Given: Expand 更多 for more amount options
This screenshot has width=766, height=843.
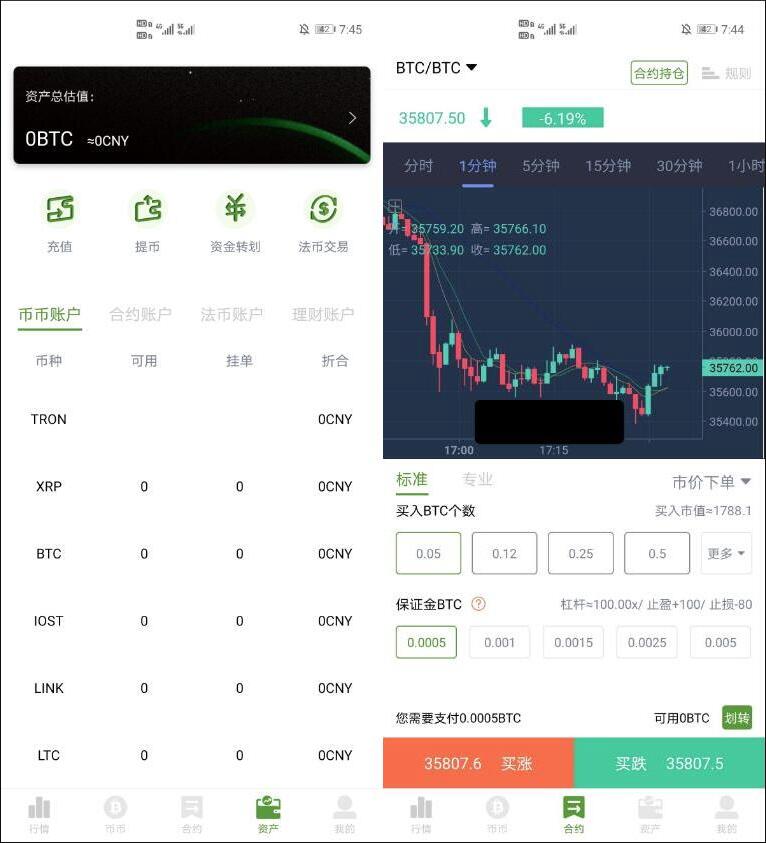Looking at the screenshot, I should [x=725, y=553].
